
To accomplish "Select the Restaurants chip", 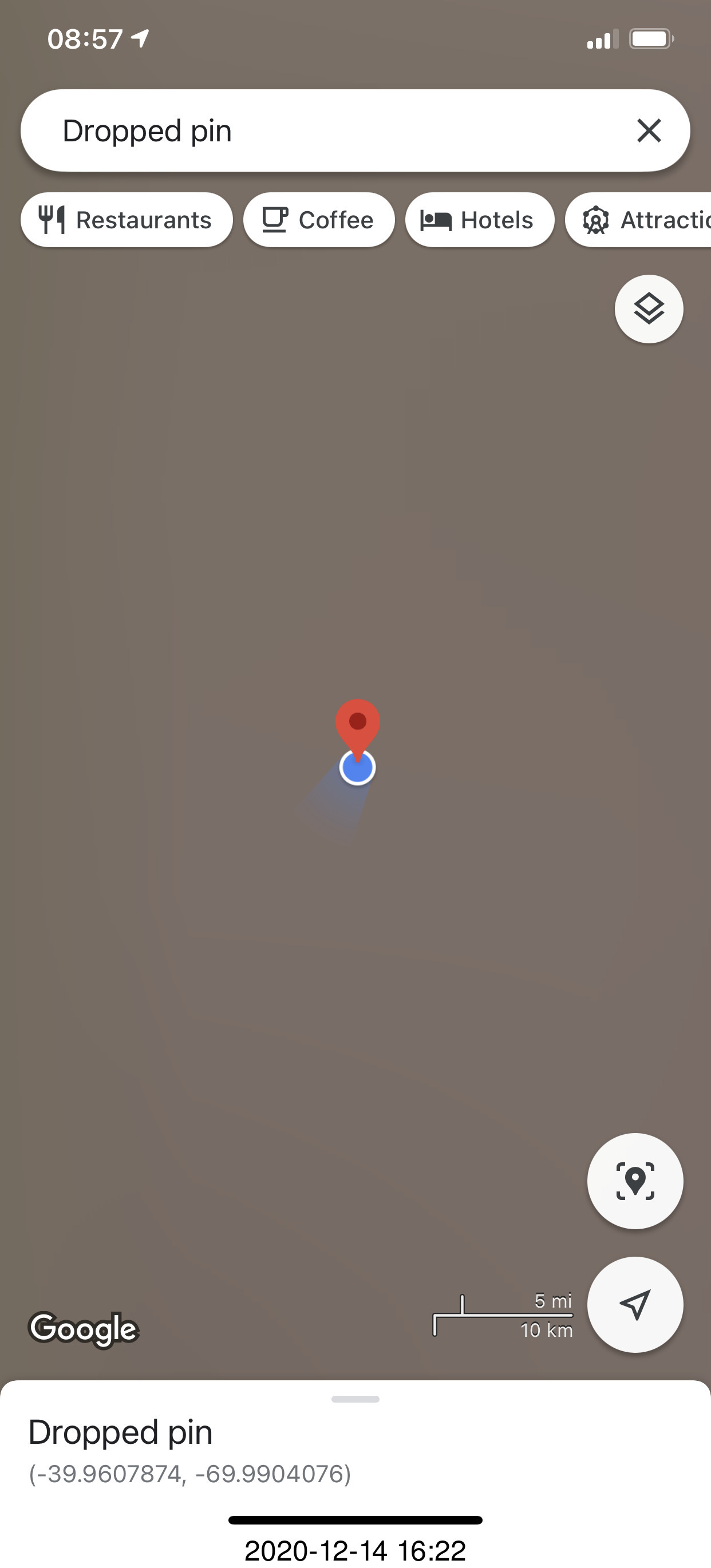I will pos(127,220).
